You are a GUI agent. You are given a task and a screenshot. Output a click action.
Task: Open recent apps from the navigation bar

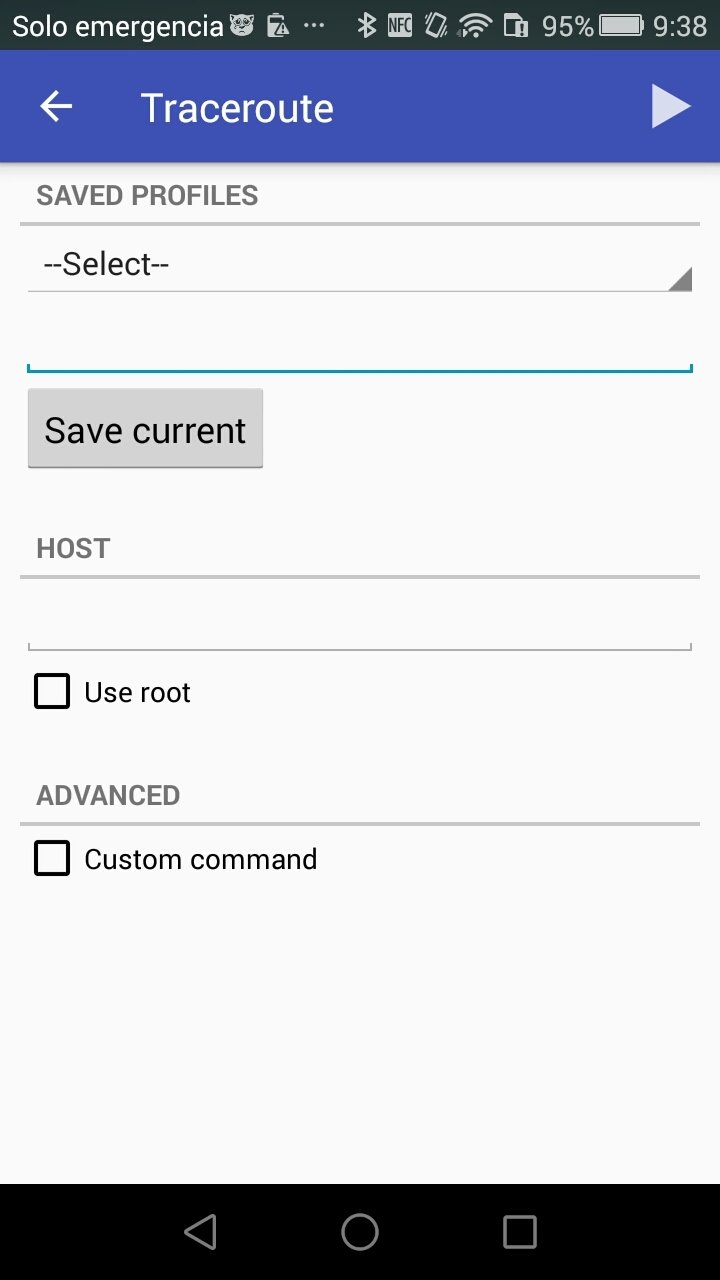(520, 1232)
